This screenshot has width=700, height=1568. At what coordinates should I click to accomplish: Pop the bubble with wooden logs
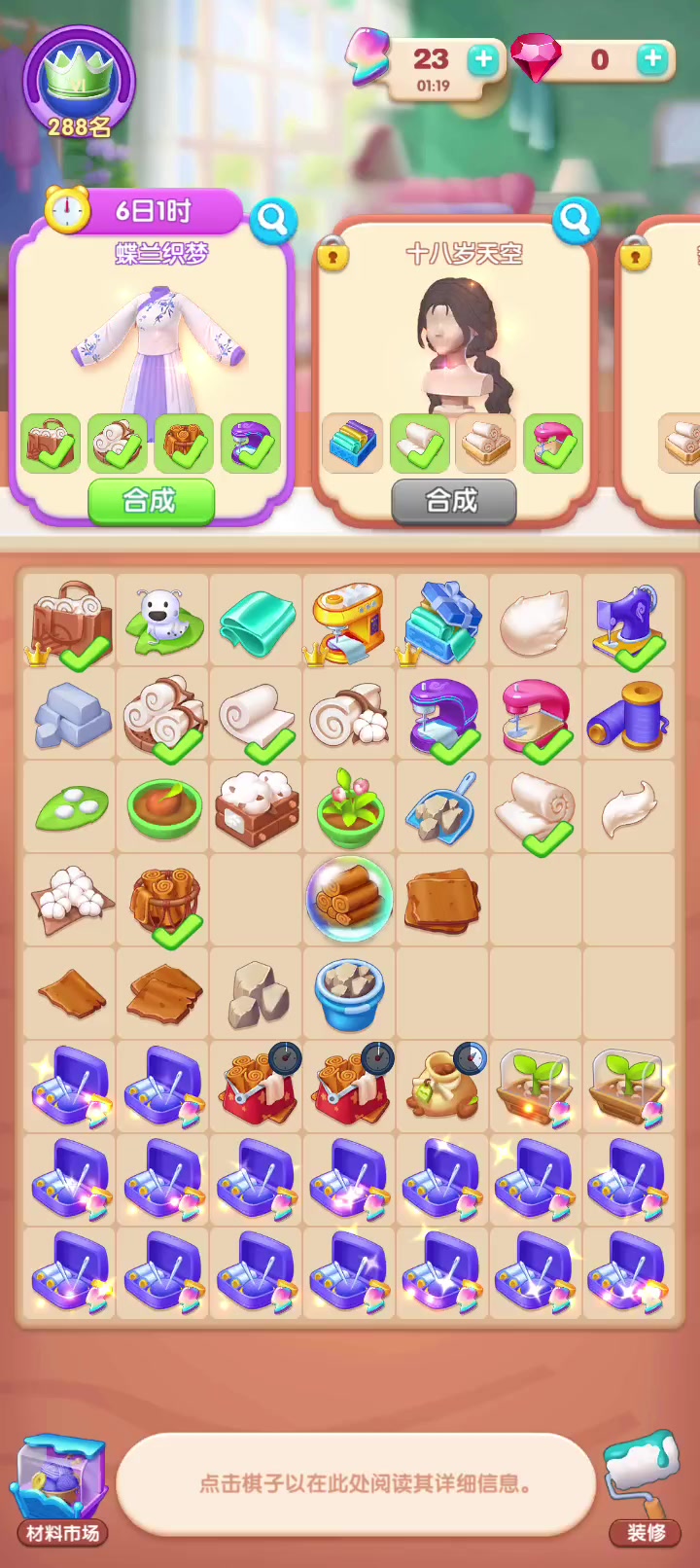349,900
